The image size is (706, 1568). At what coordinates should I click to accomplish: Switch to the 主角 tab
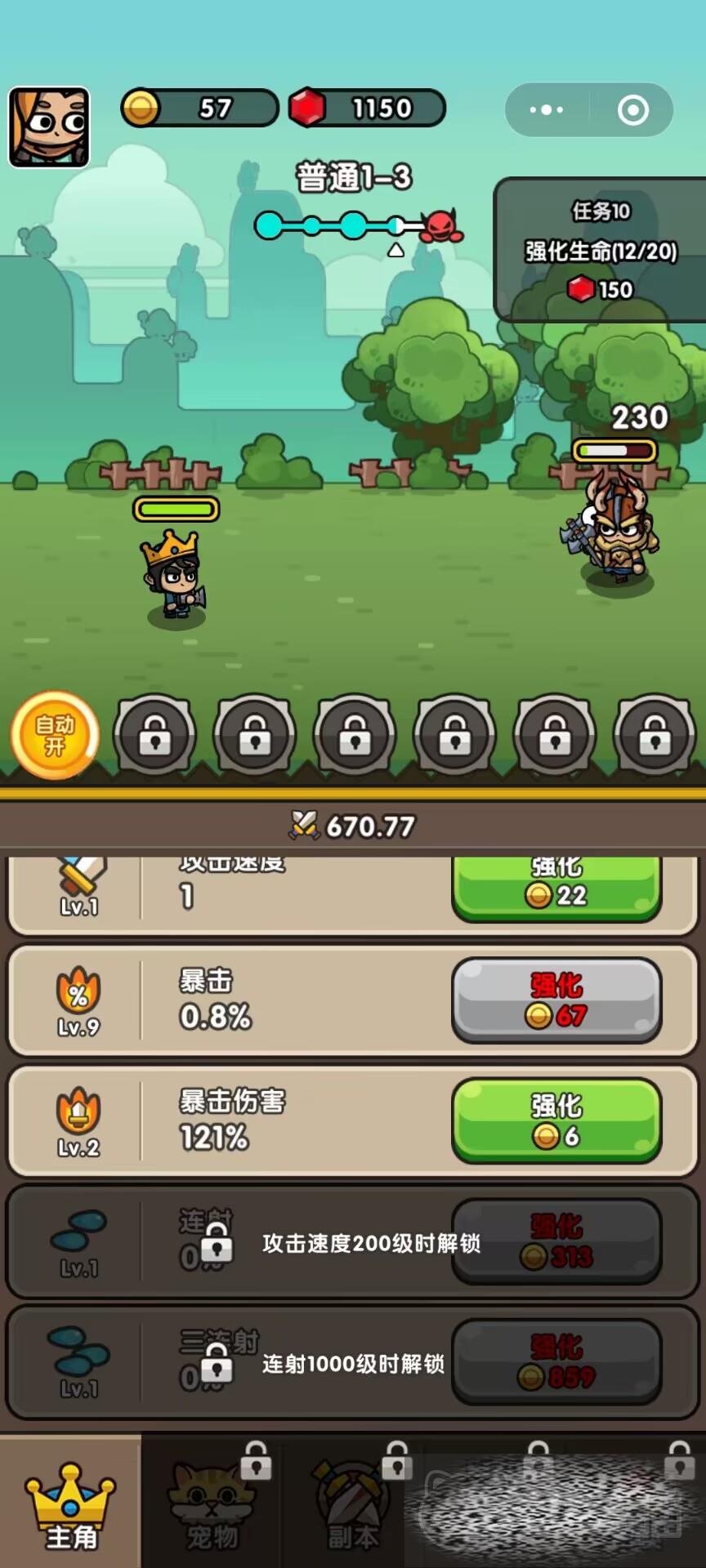(x=70, y=1506)
